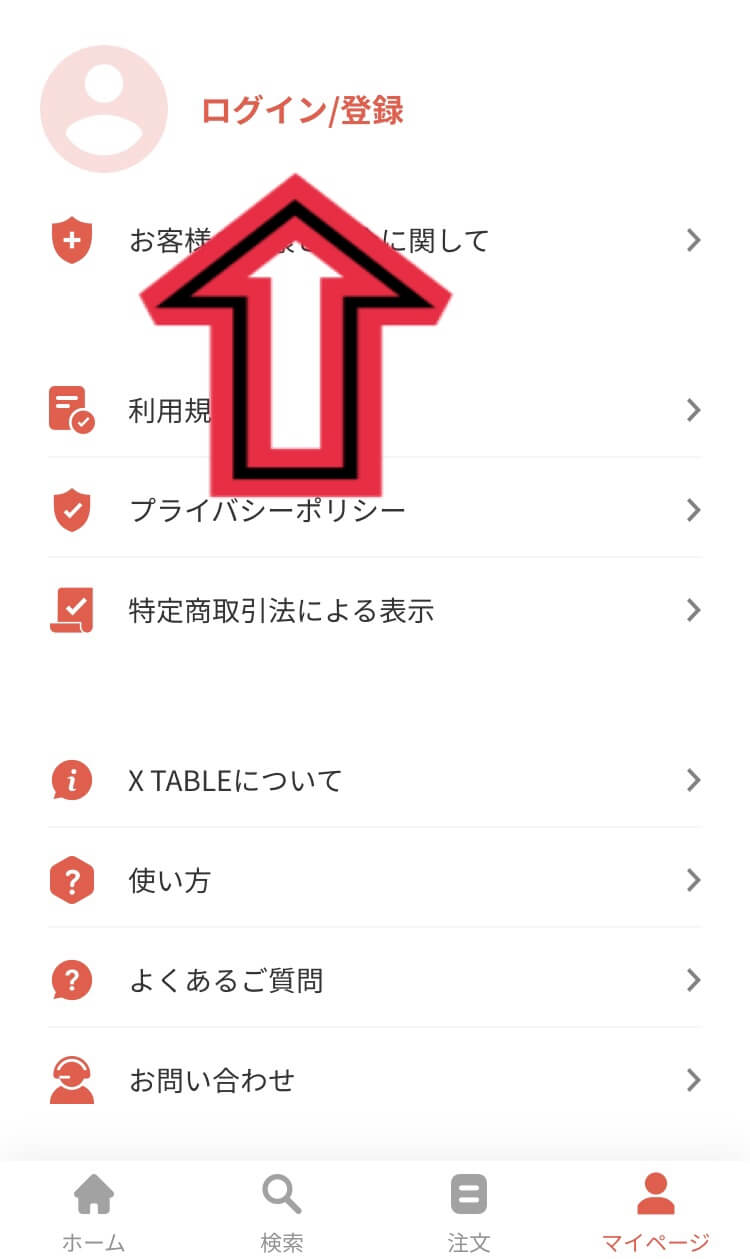Tap the profile avatar placeholder

tap(103, 108)
